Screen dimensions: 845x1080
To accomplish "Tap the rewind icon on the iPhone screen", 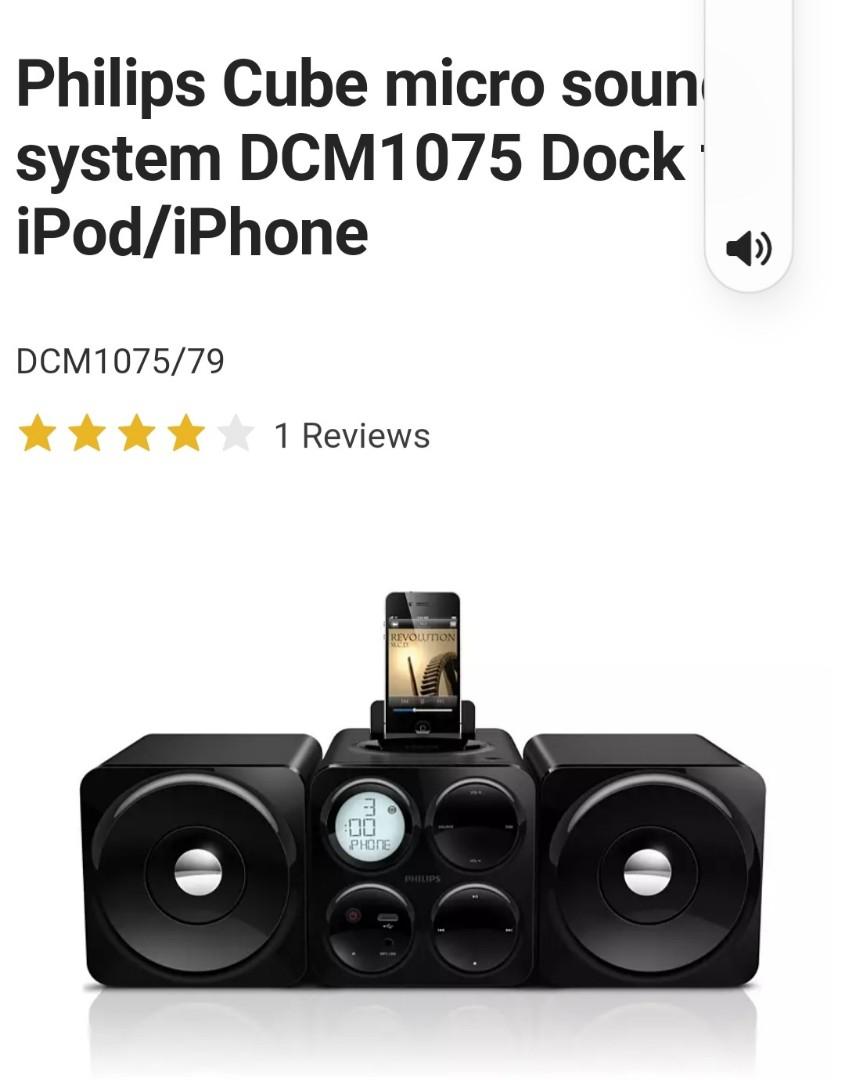I will coord(403,700).
